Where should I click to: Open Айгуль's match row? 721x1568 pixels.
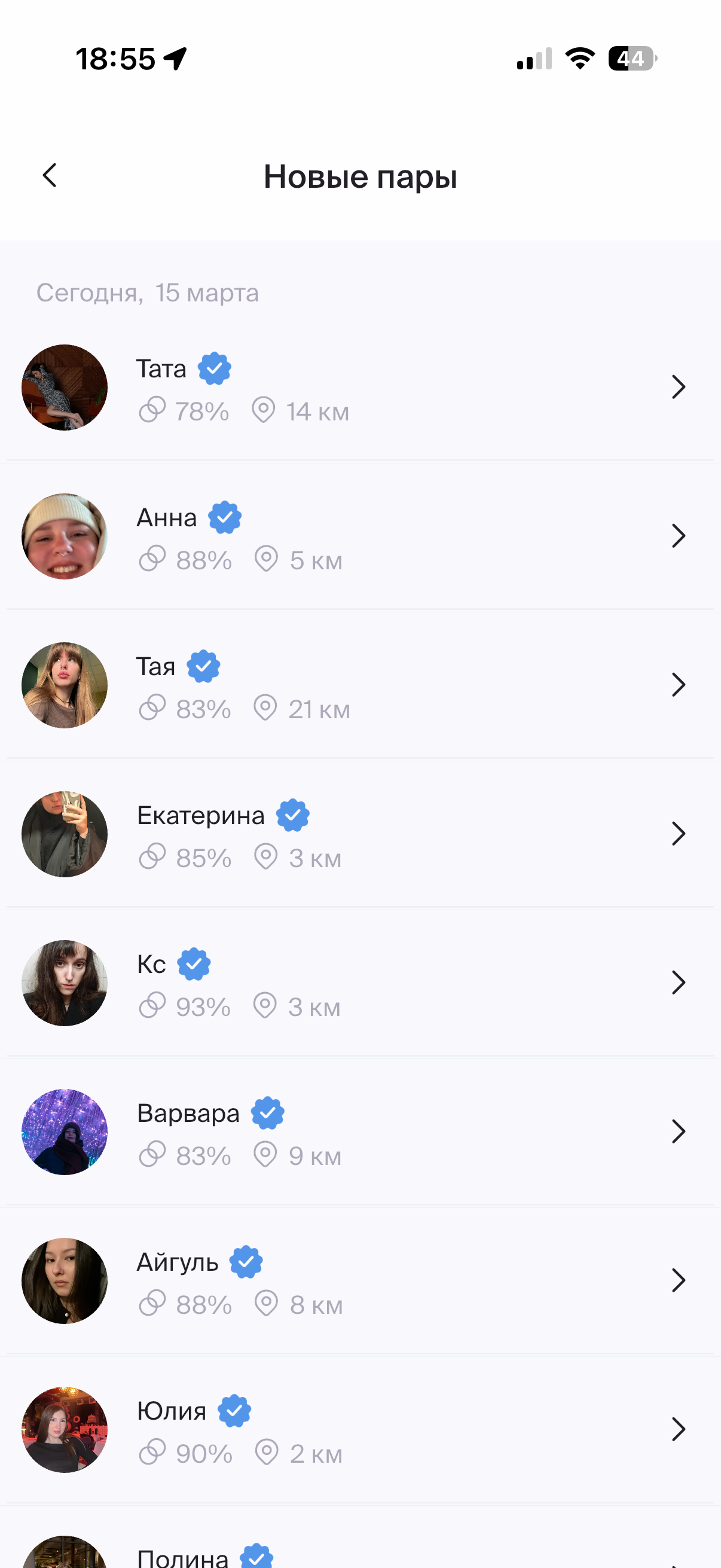coord(360,1281)
